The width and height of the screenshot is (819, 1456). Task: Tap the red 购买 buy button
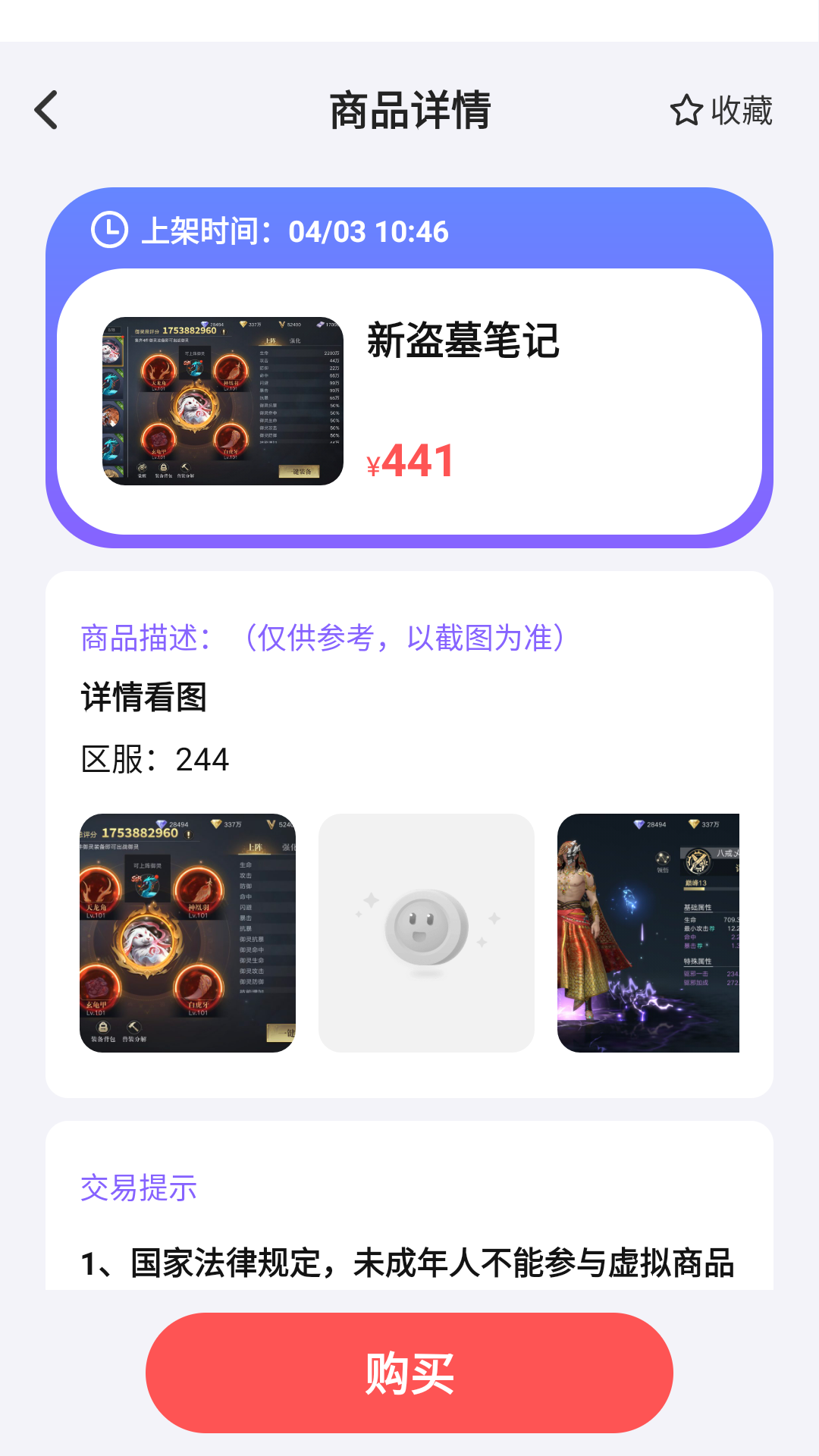pyautogui.click(x=409, y=1373)
